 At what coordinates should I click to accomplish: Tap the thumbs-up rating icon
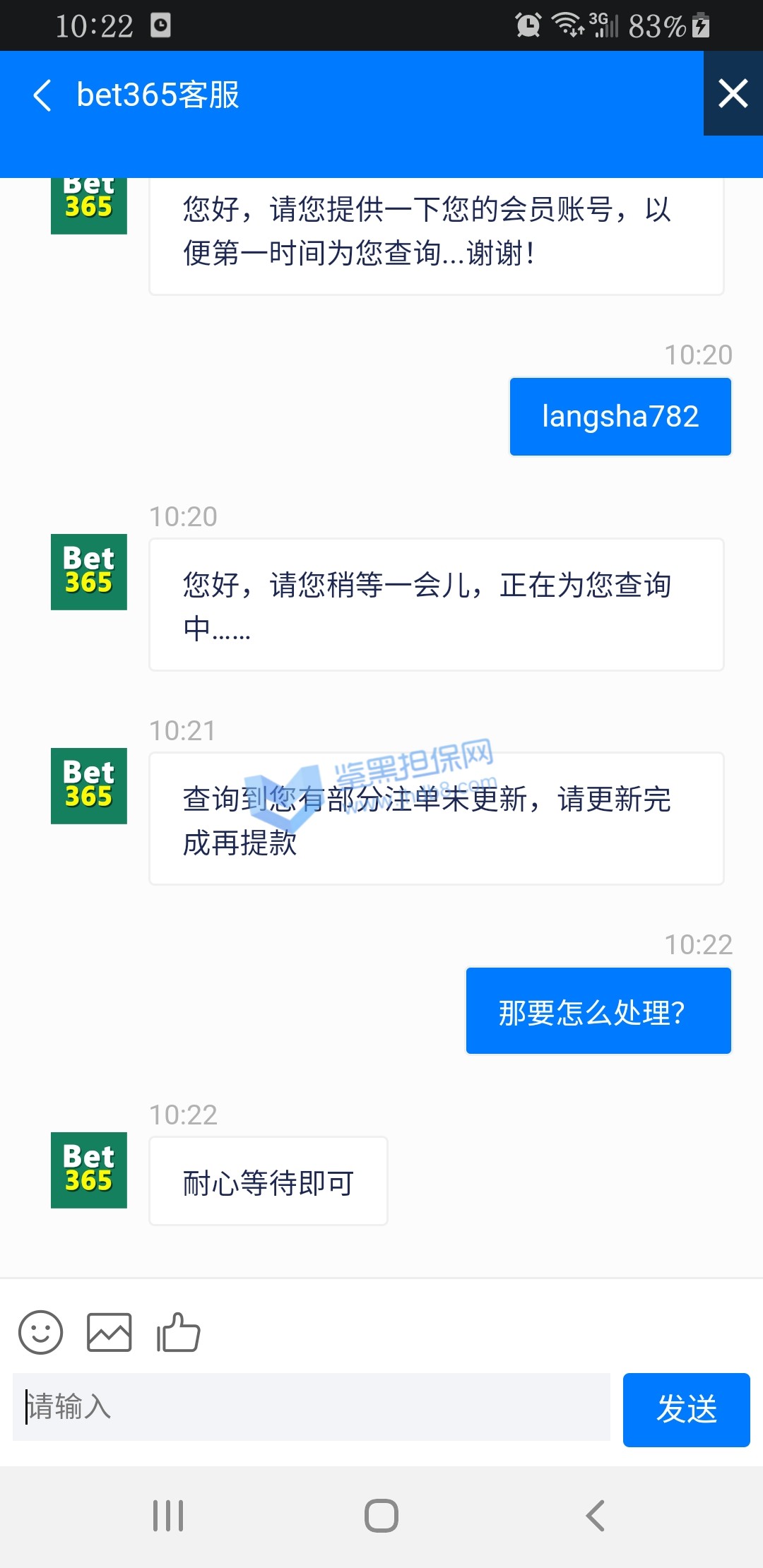point(178,1332)
